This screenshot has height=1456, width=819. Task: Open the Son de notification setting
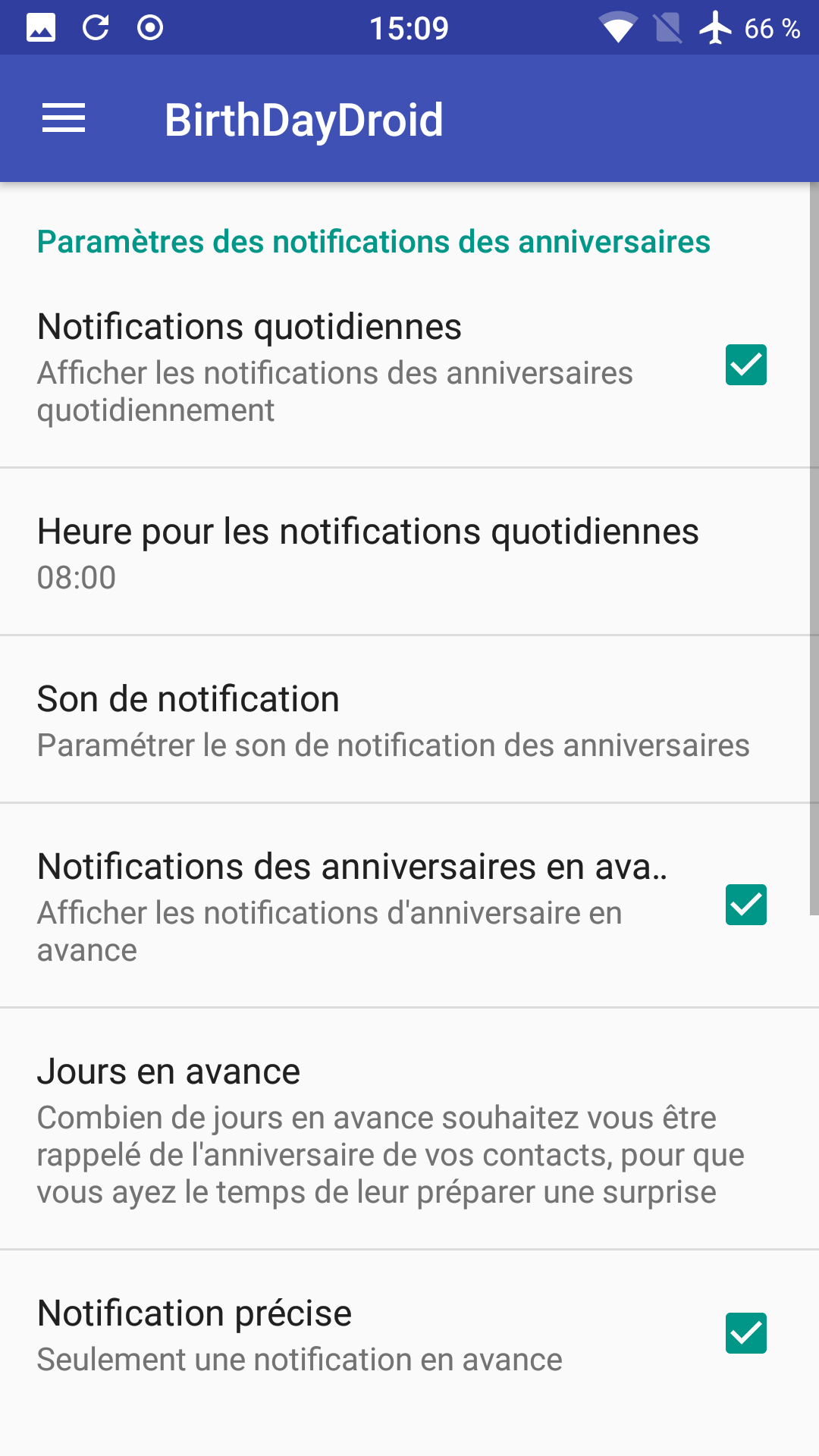(393, 720)
